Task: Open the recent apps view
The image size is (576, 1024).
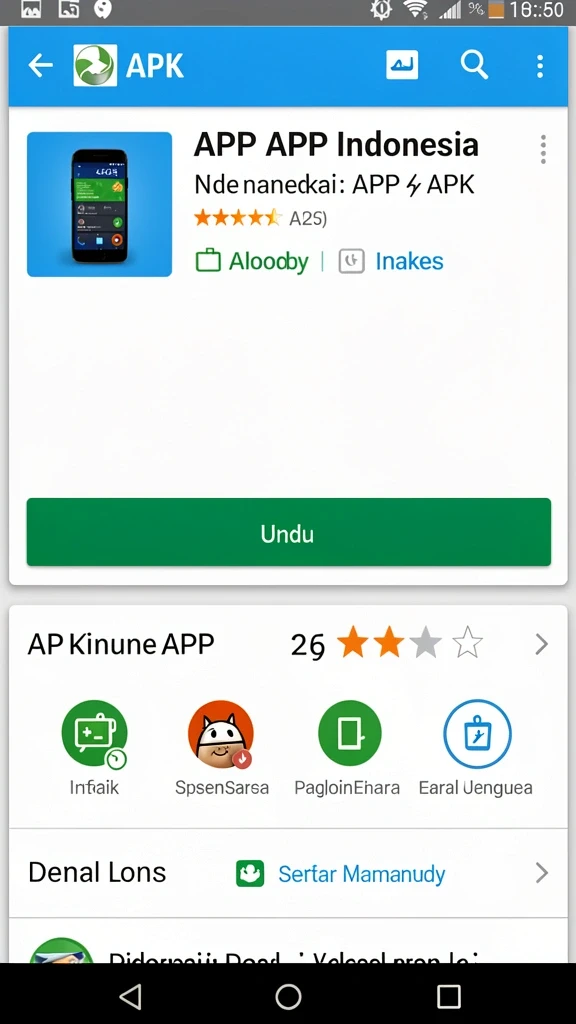Action: pos(449,997)
